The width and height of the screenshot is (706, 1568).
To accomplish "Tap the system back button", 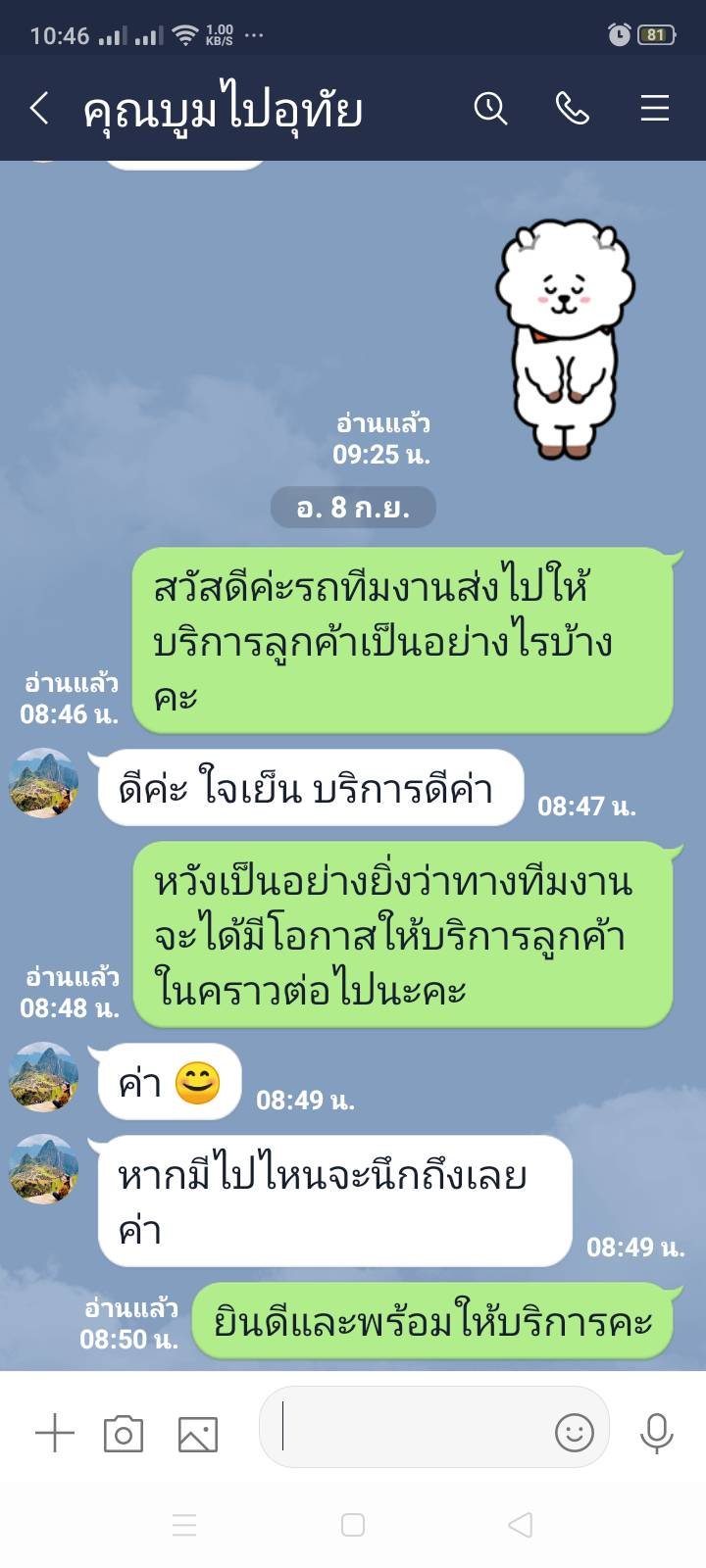I will click(521, 1525).
